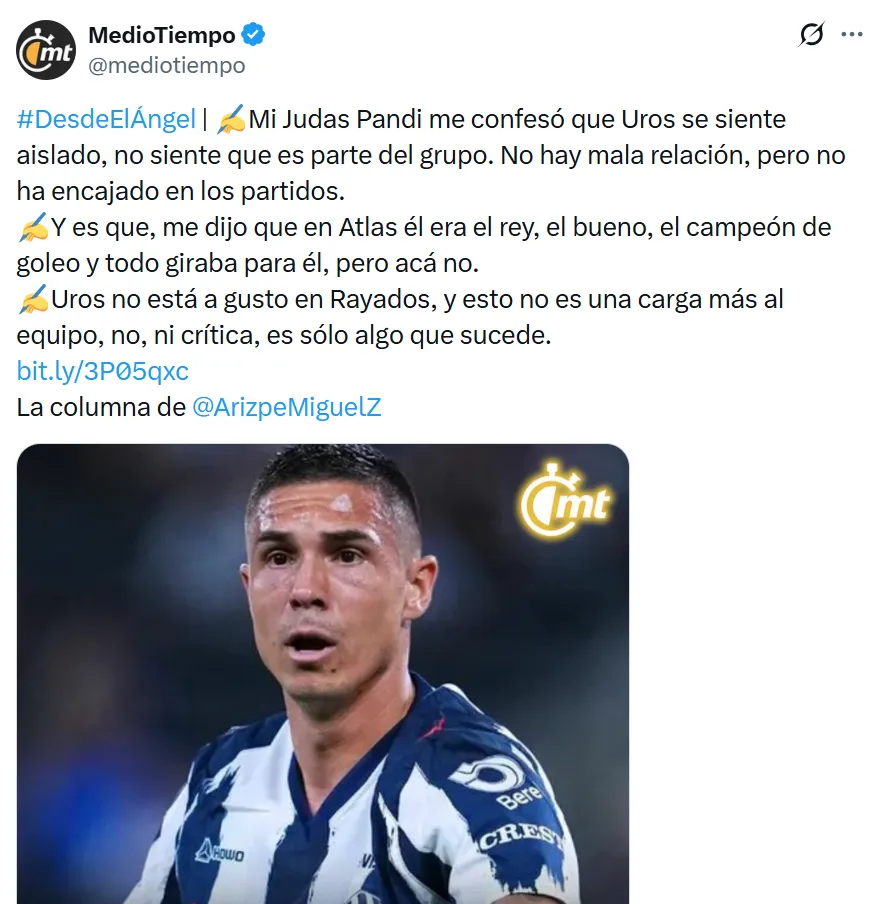Tap the Grok icon beside the post

pyautogui.click(x=812, y=35)
